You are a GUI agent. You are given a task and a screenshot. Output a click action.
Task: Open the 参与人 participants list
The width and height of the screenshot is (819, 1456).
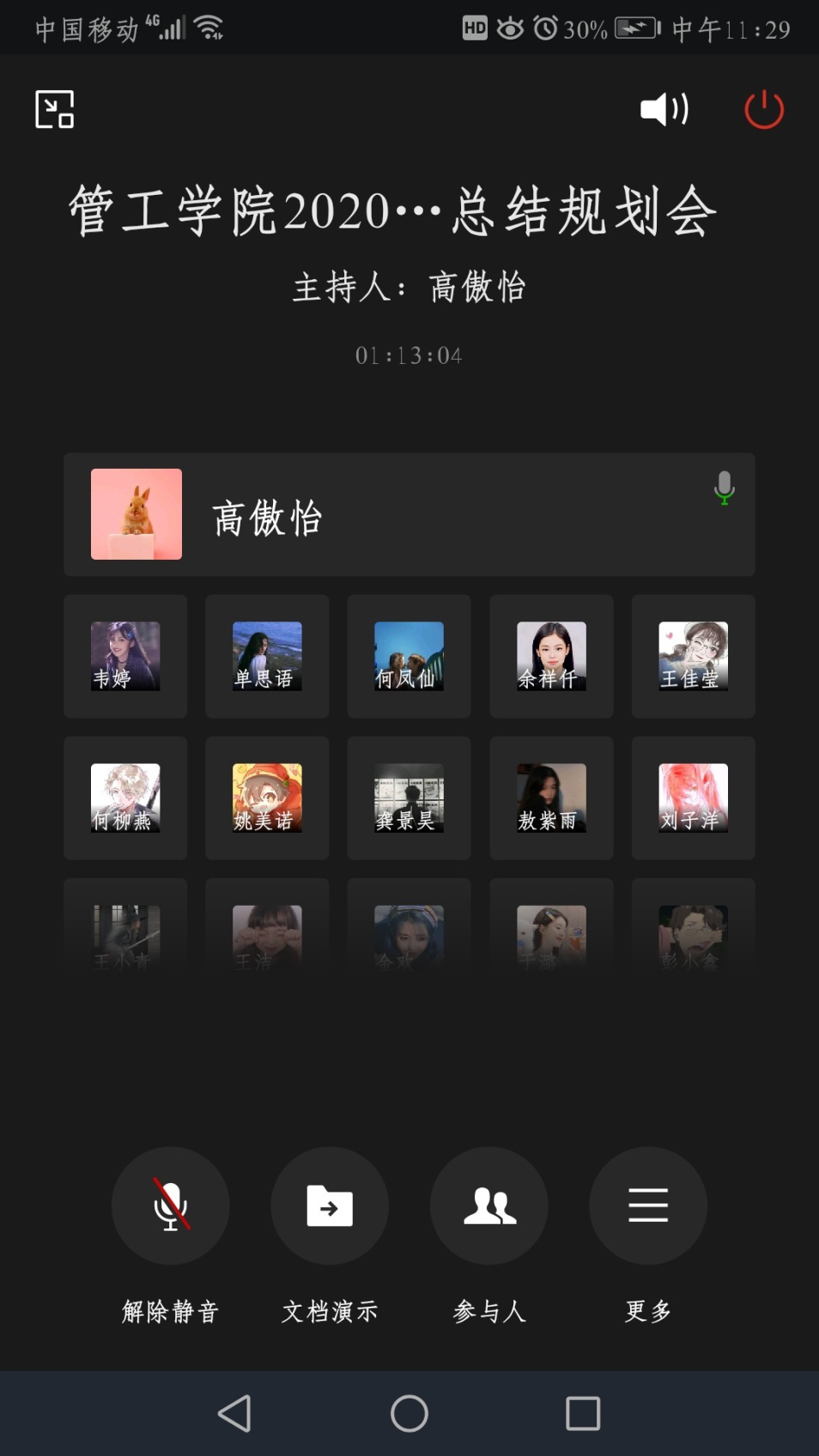point(489,1205)
